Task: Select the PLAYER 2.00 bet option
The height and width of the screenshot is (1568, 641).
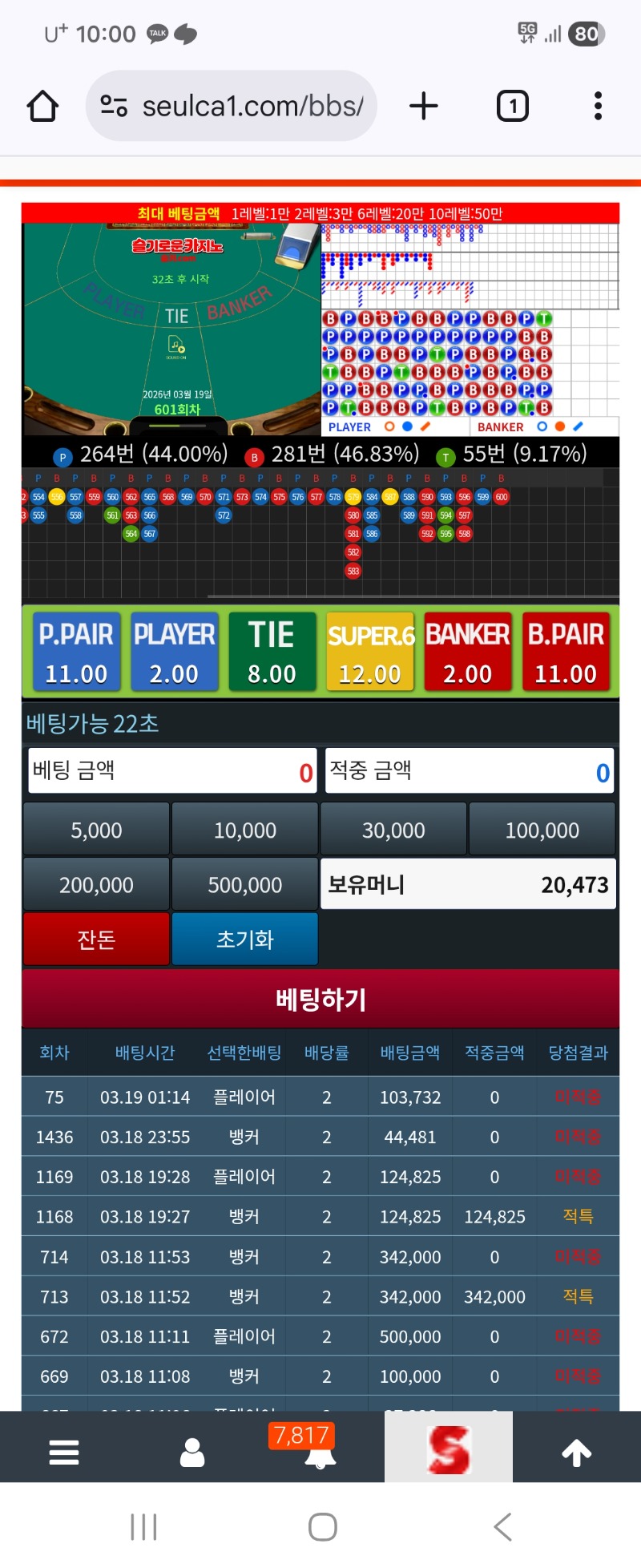Action: [x=174, y=652]
